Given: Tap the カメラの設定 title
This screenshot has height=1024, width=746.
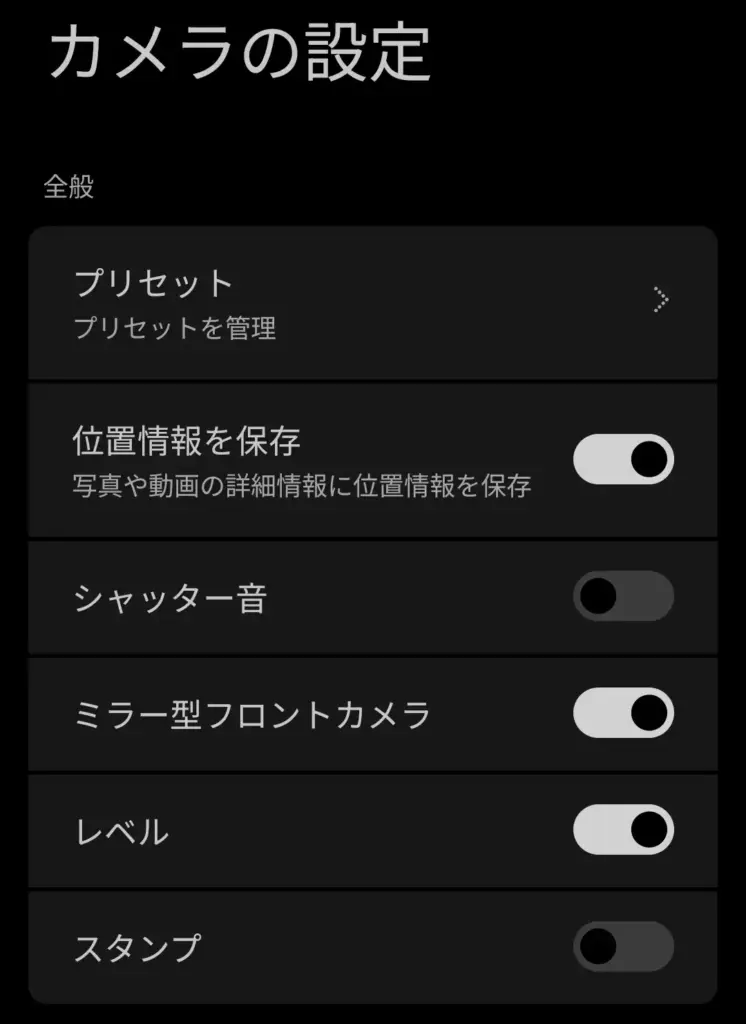Looking at the screenshot, I should 240,55.
